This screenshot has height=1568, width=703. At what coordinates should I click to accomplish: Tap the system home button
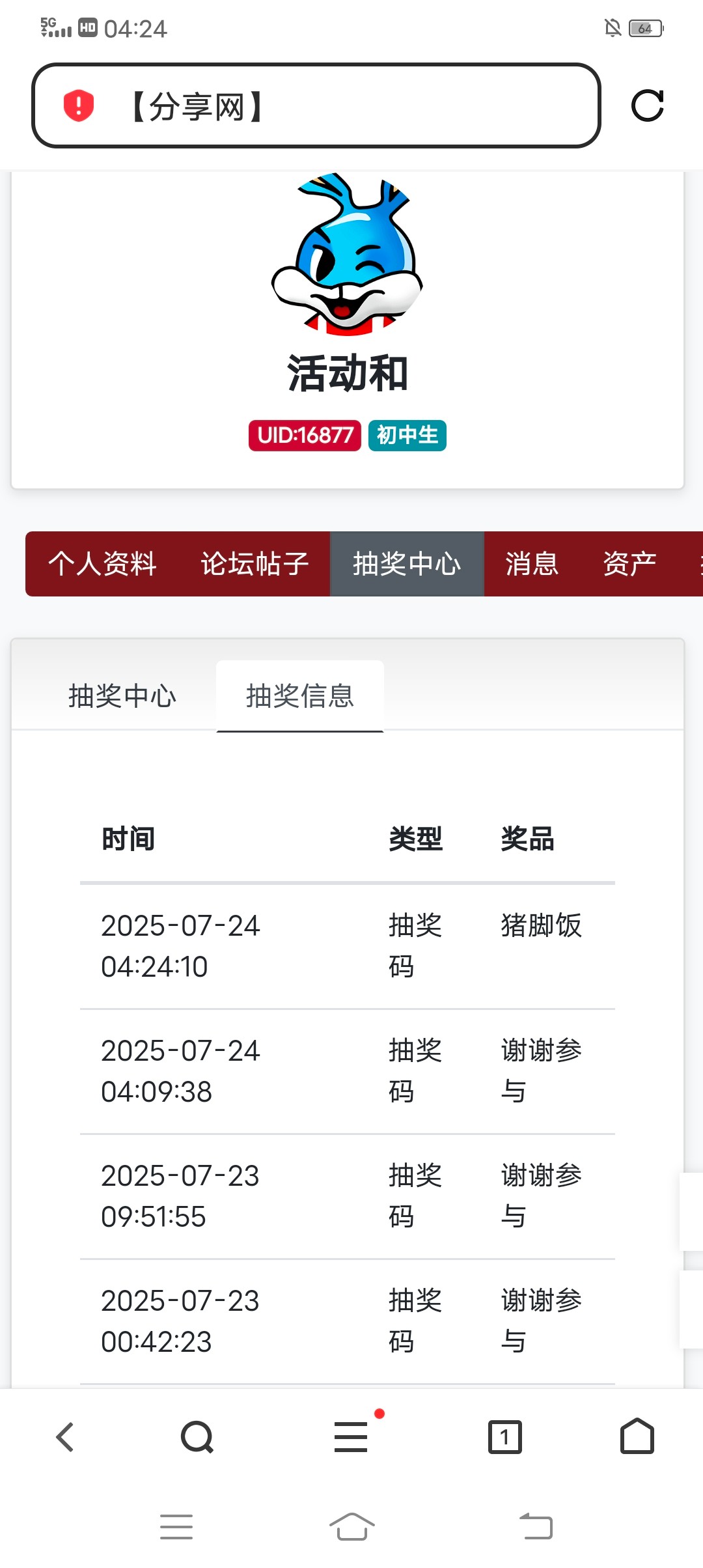coord(351,1526)
